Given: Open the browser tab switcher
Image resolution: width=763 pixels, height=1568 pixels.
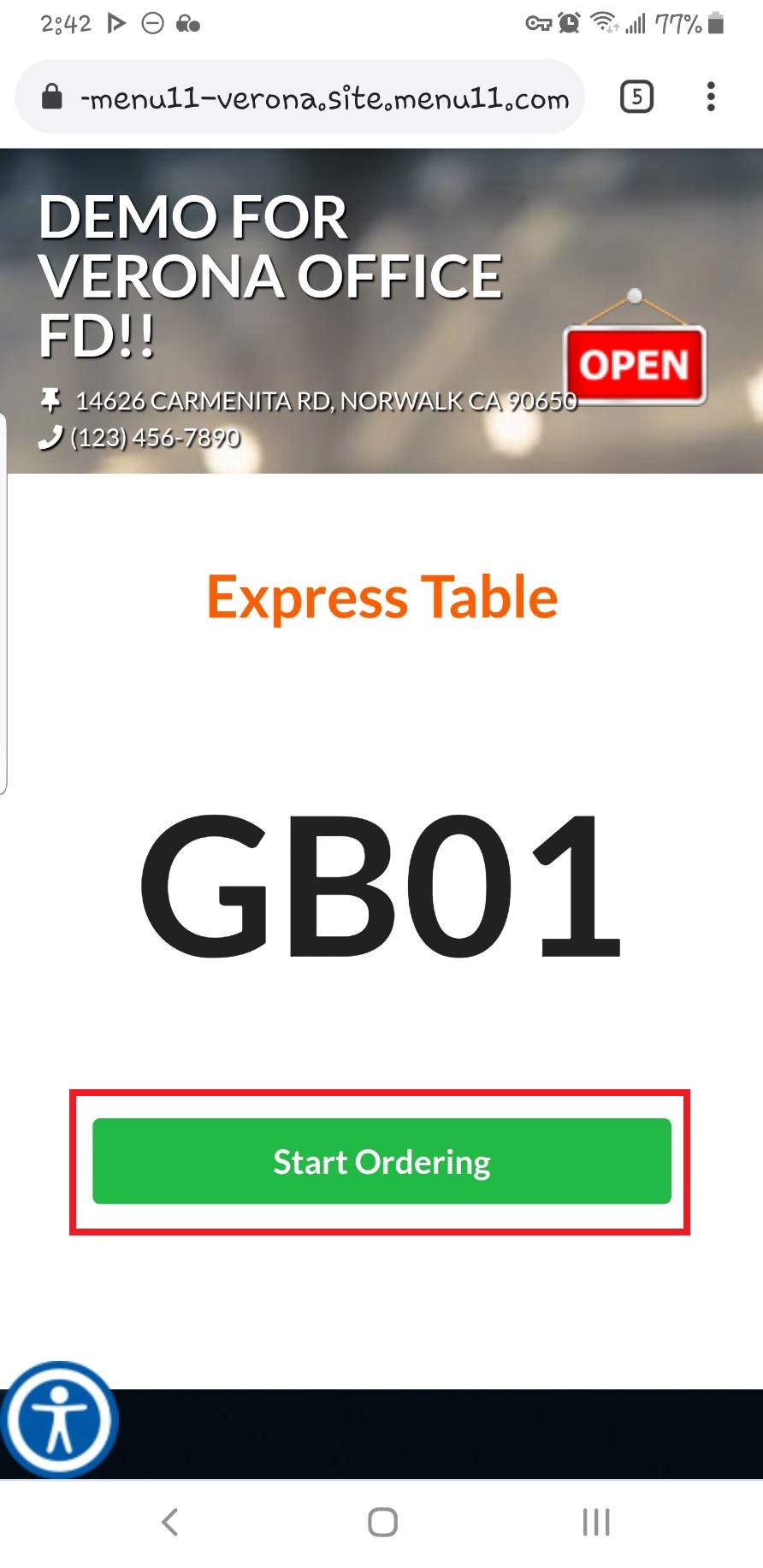Looking at the screenshot, I should (x=636, y=97).
